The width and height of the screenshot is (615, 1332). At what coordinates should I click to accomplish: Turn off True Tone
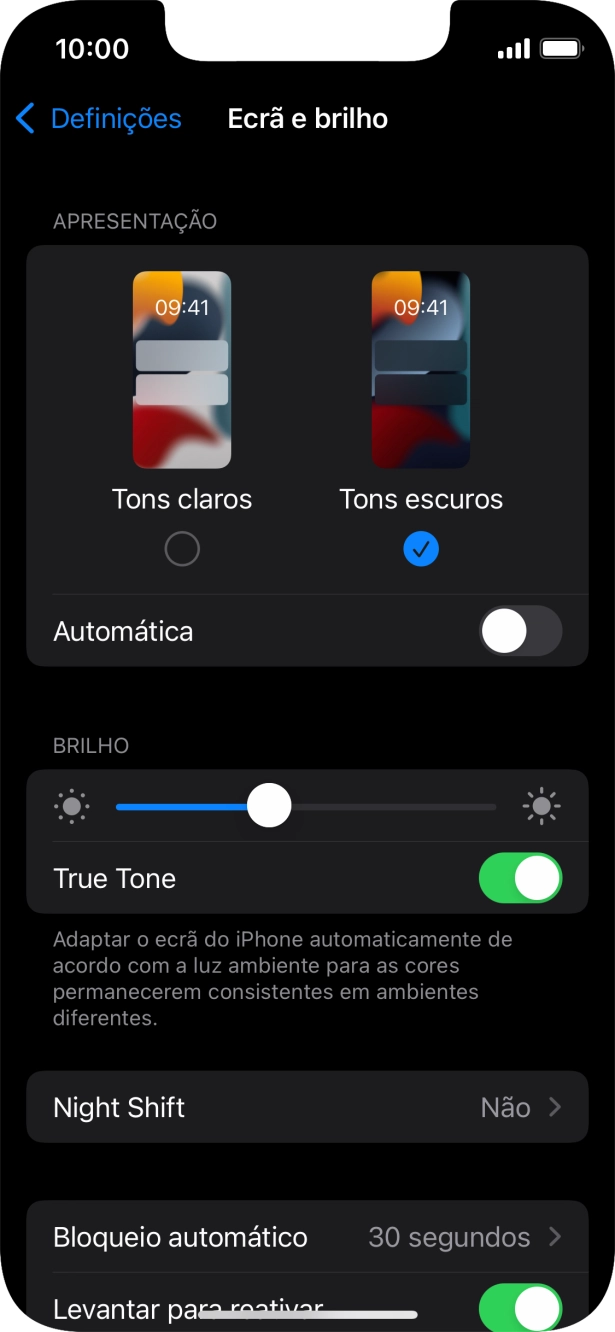click(x=520, y=879)
